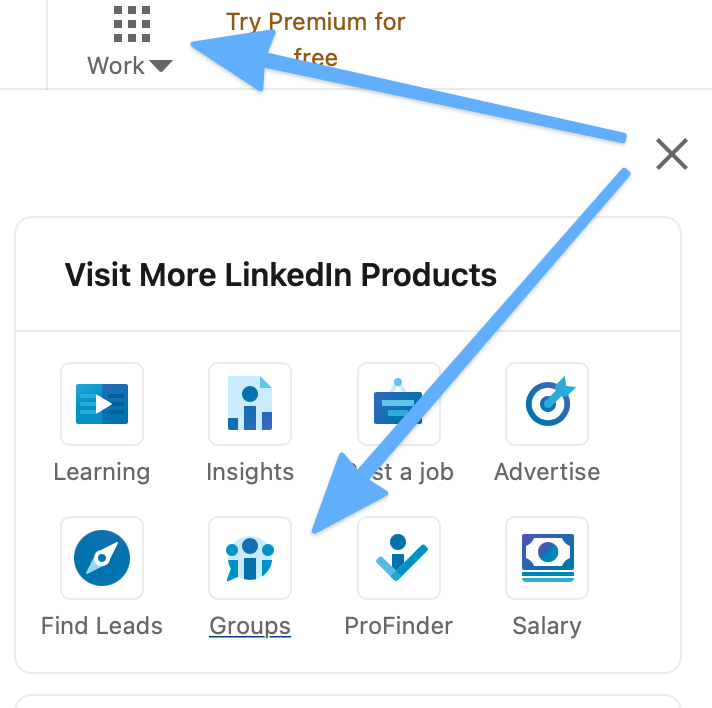The image size is (712, 708).
Task: Close the Work panel
Action: 672,154
